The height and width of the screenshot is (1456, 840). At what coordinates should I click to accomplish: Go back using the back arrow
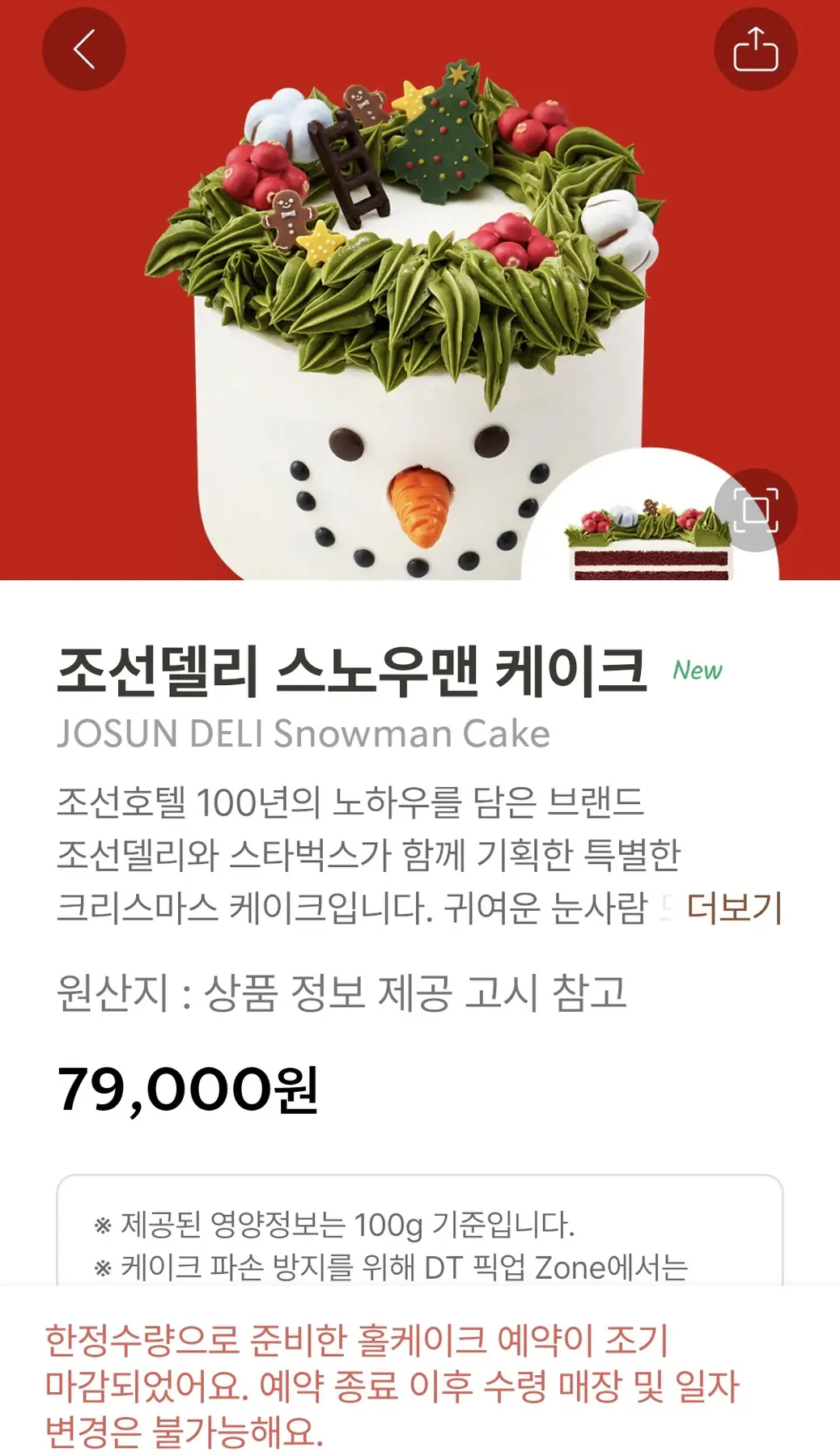83,49
